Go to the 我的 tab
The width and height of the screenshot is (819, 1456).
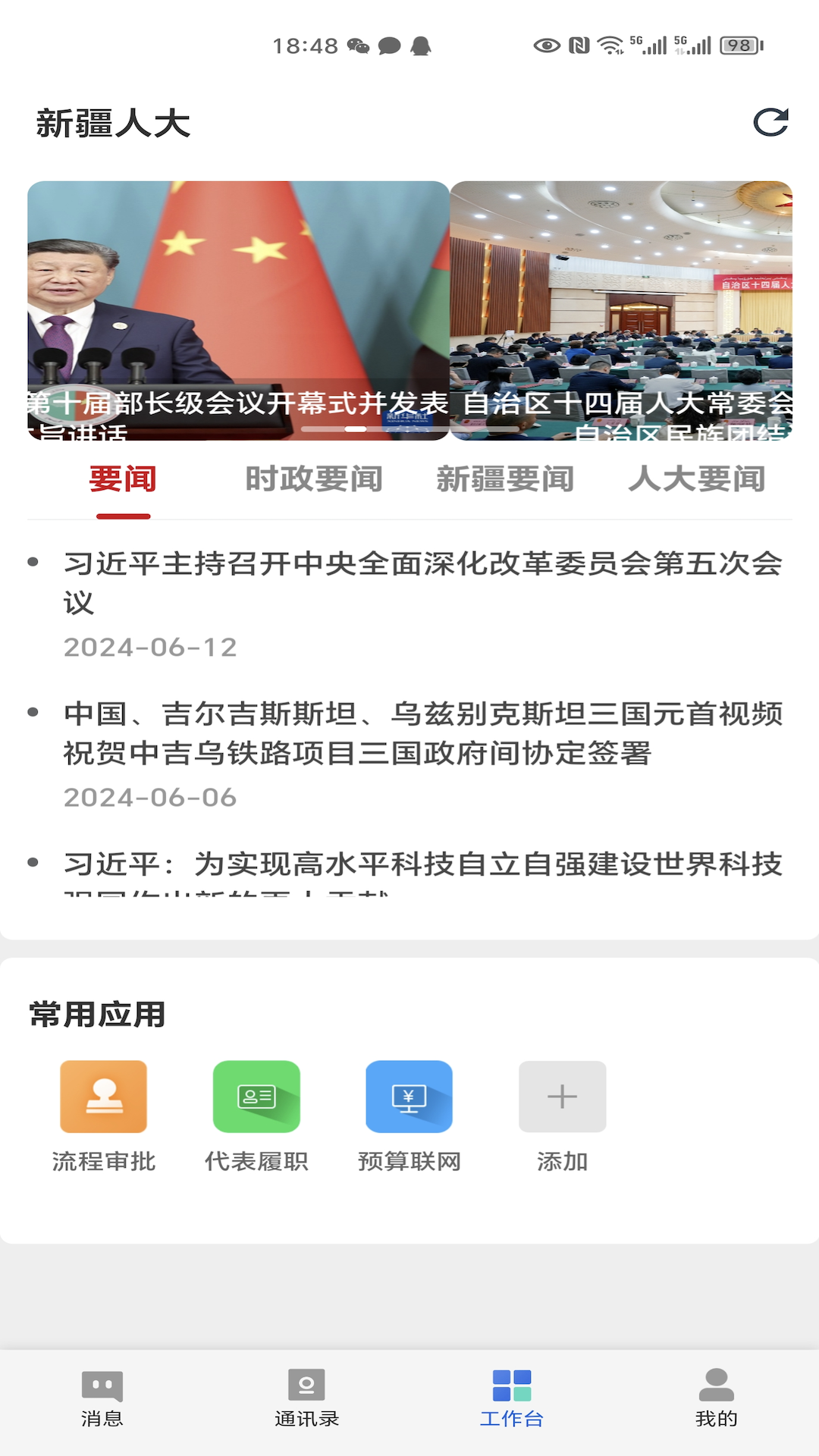pos(717,1399)
